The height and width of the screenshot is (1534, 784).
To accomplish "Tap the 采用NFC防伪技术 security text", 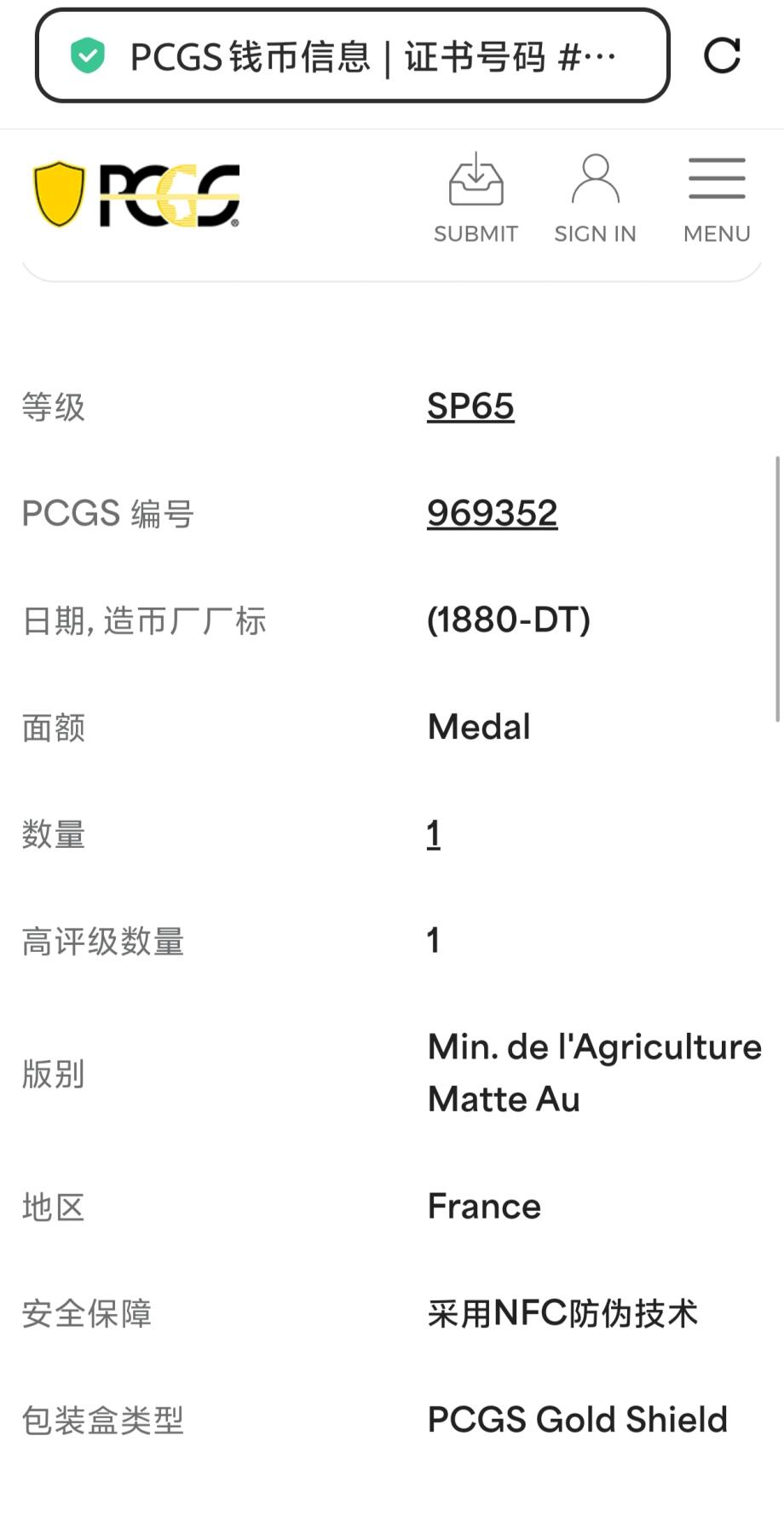I will [x=562, y=1313].
